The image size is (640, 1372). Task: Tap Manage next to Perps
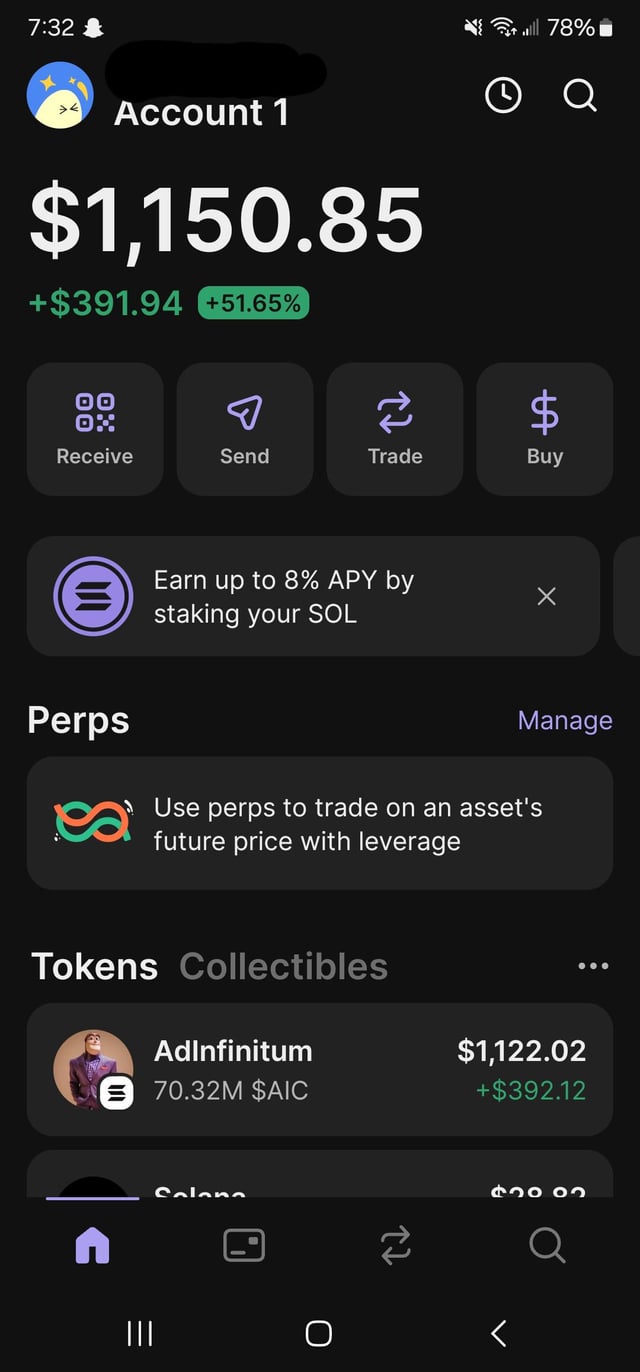tap(565, 720)
